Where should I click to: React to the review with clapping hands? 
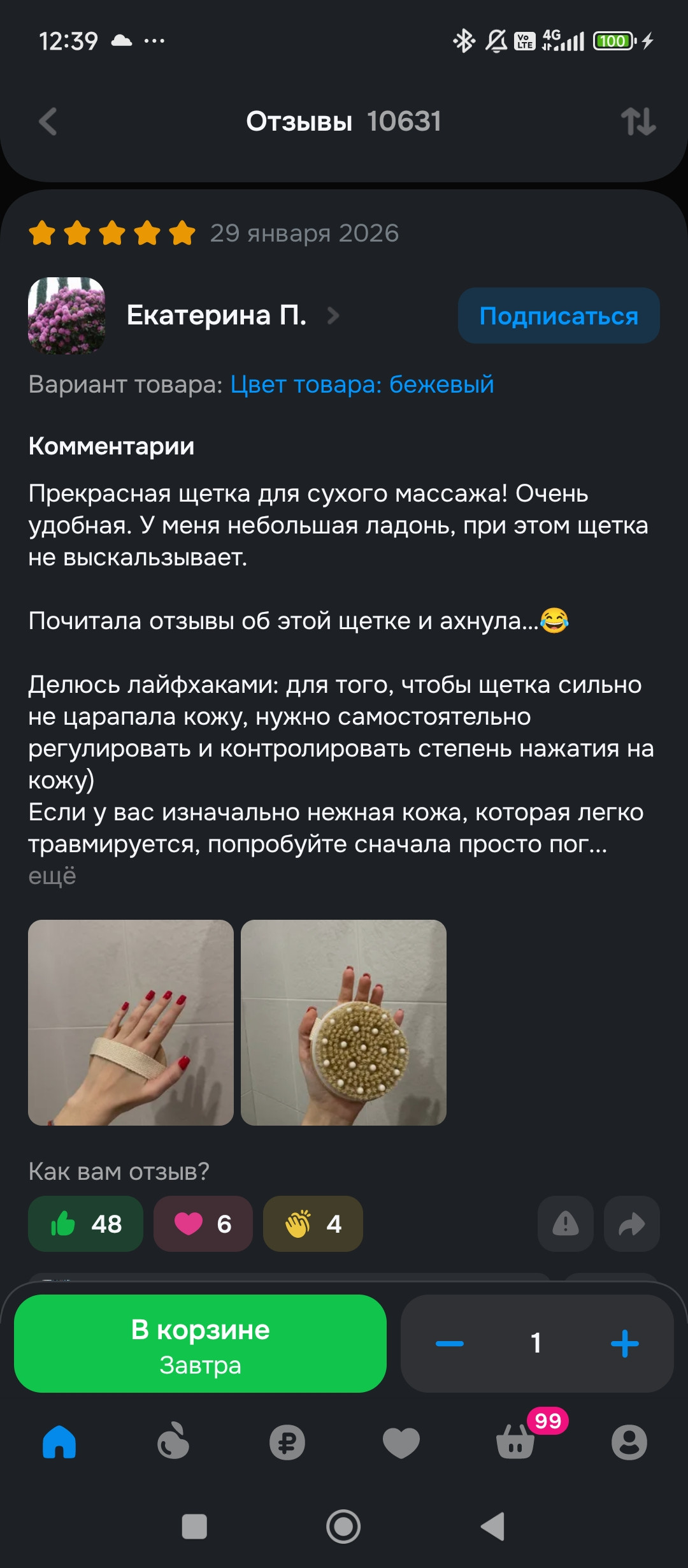[312, 1224]
